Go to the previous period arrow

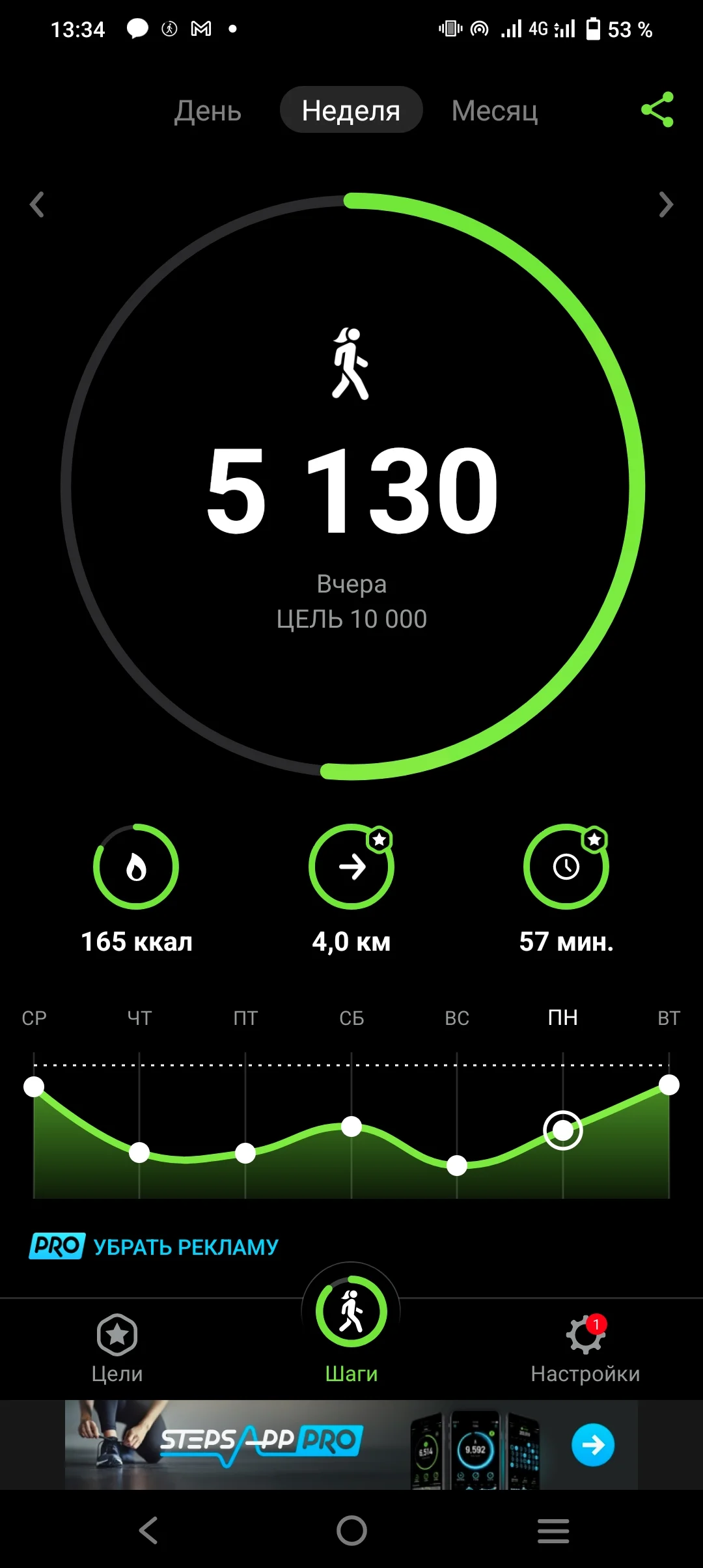click(x=37, y=204)
